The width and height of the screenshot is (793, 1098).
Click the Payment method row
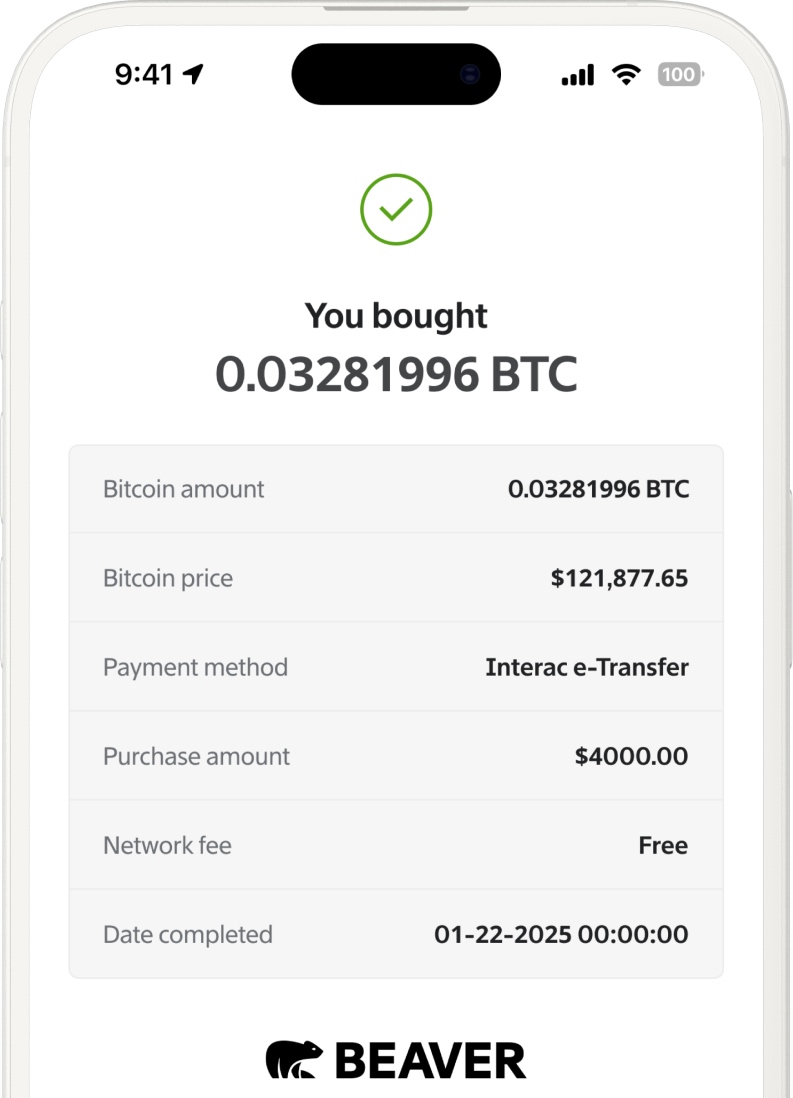tap(396, 667)
